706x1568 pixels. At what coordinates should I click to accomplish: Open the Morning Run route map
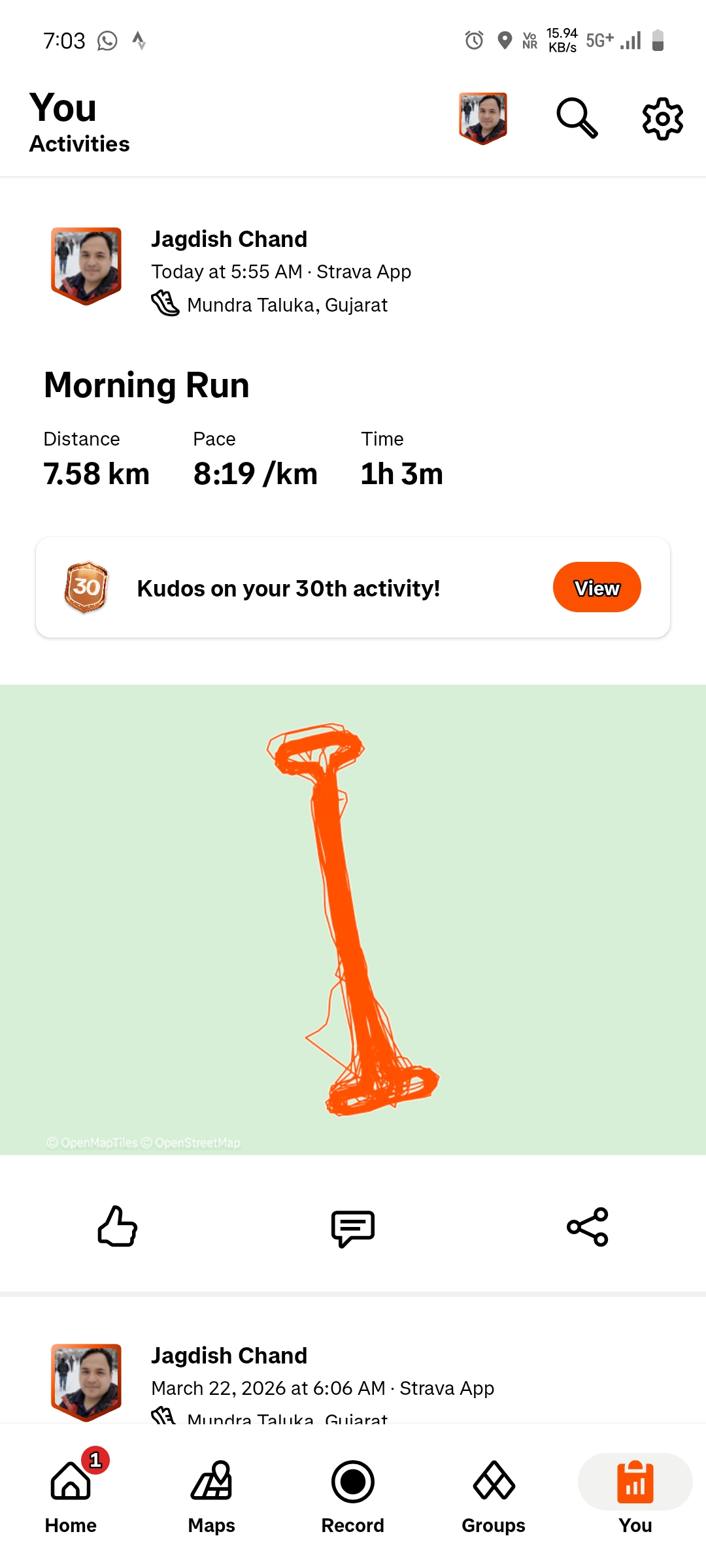tap(353, 919)
